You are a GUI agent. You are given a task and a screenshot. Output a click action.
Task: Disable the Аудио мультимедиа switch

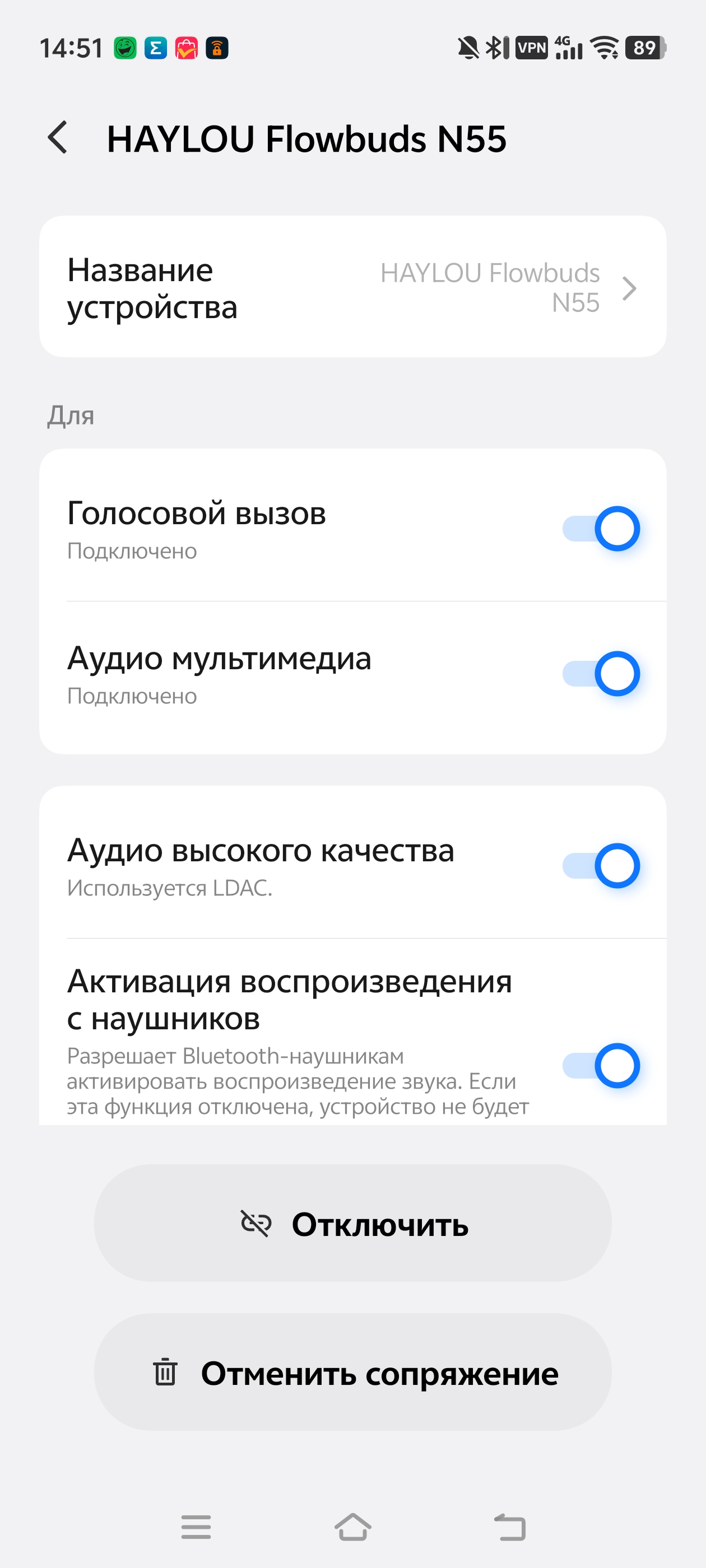tap(601, 673)
